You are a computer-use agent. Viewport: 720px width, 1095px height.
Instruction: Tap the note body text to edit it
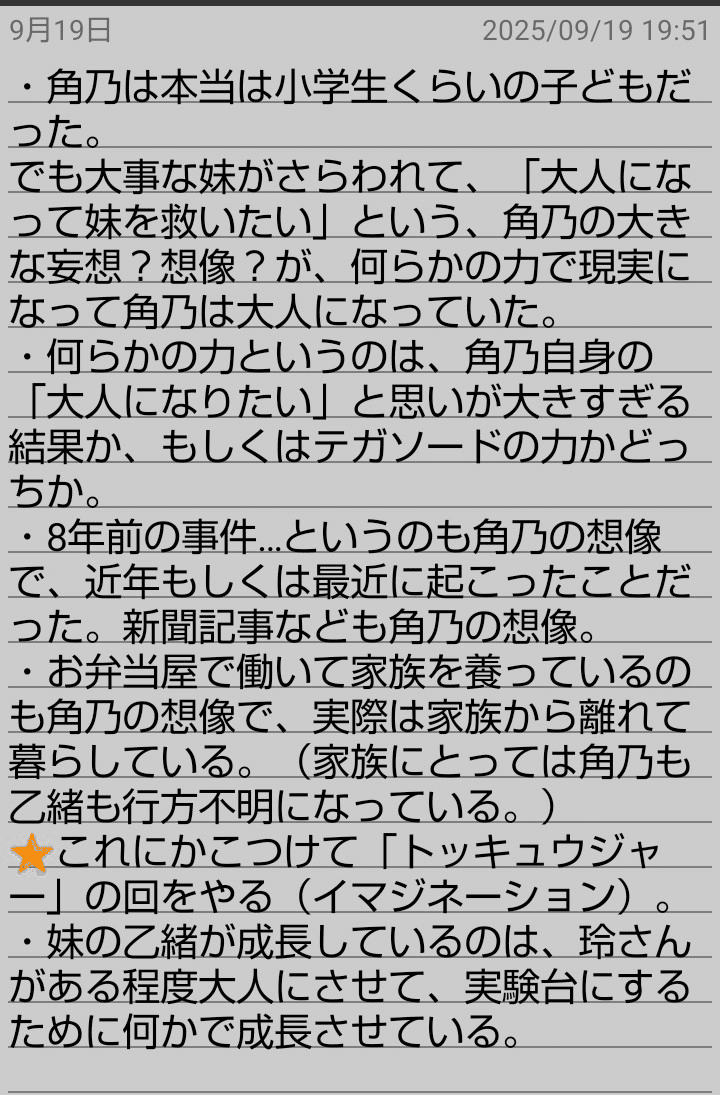click(360, 560)
